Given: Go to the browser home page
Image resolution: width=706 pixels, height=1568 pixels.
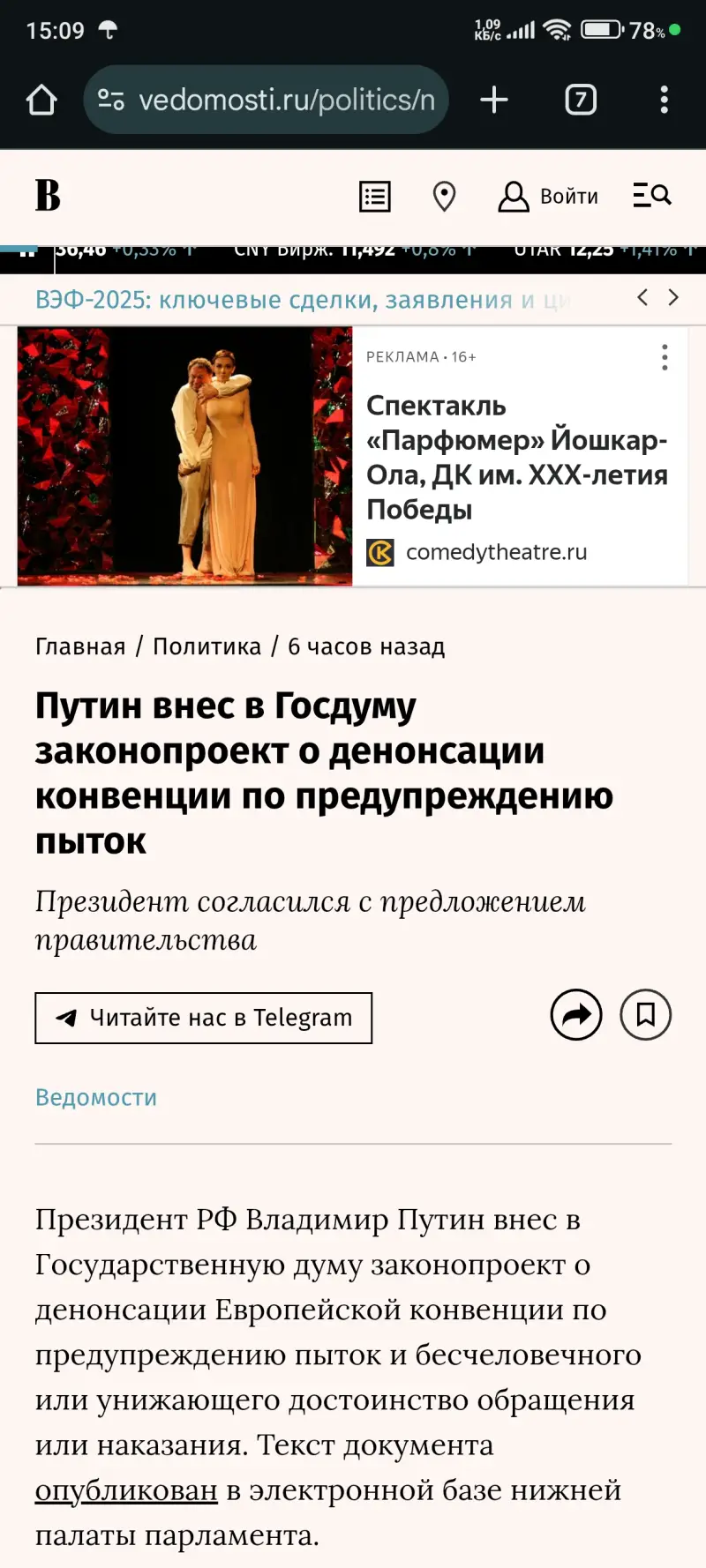Looking at the screenshot, I should (41, 100).
